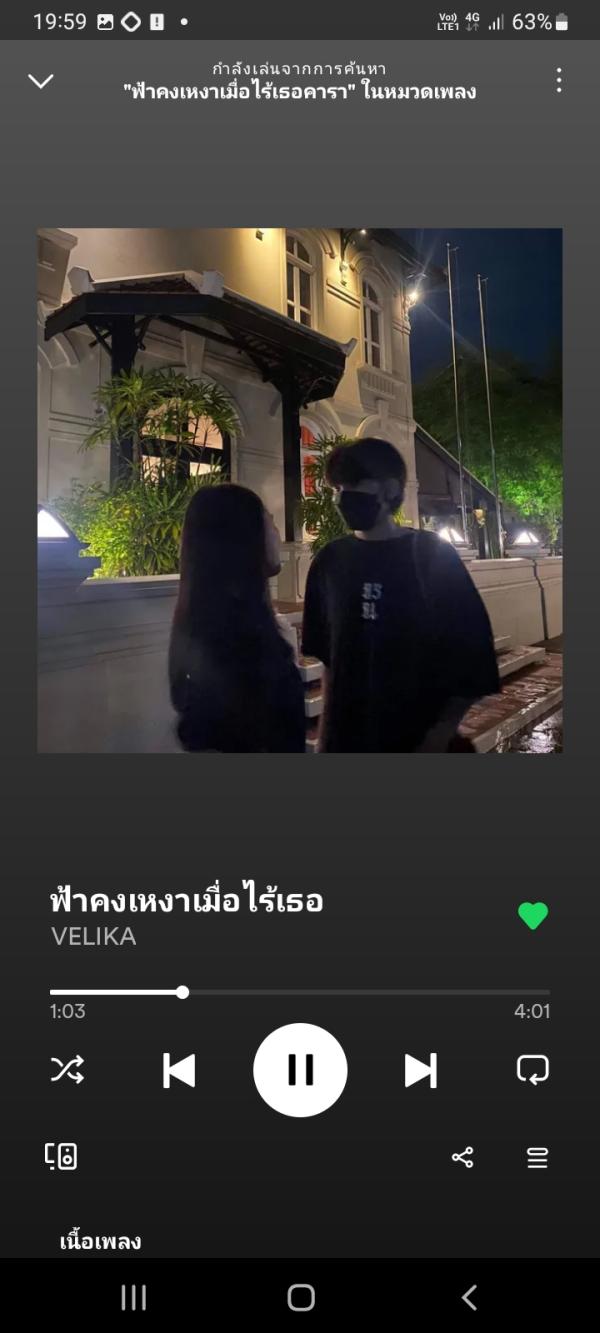Open the artist VELIKA
The image size is (600, 1333).
94,937
